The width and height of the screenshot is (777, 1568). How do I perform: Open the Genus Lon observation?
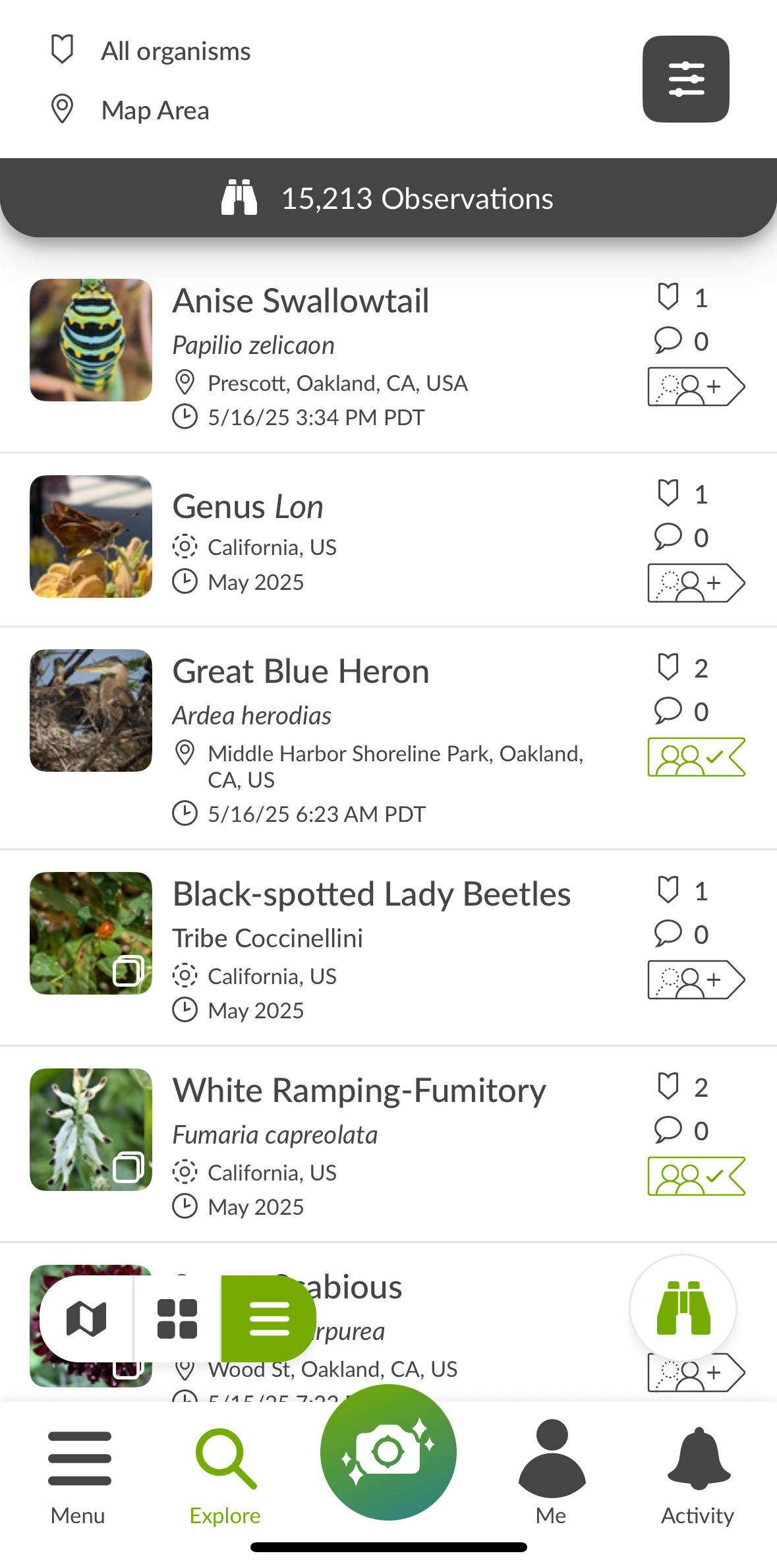click(248, 508)
